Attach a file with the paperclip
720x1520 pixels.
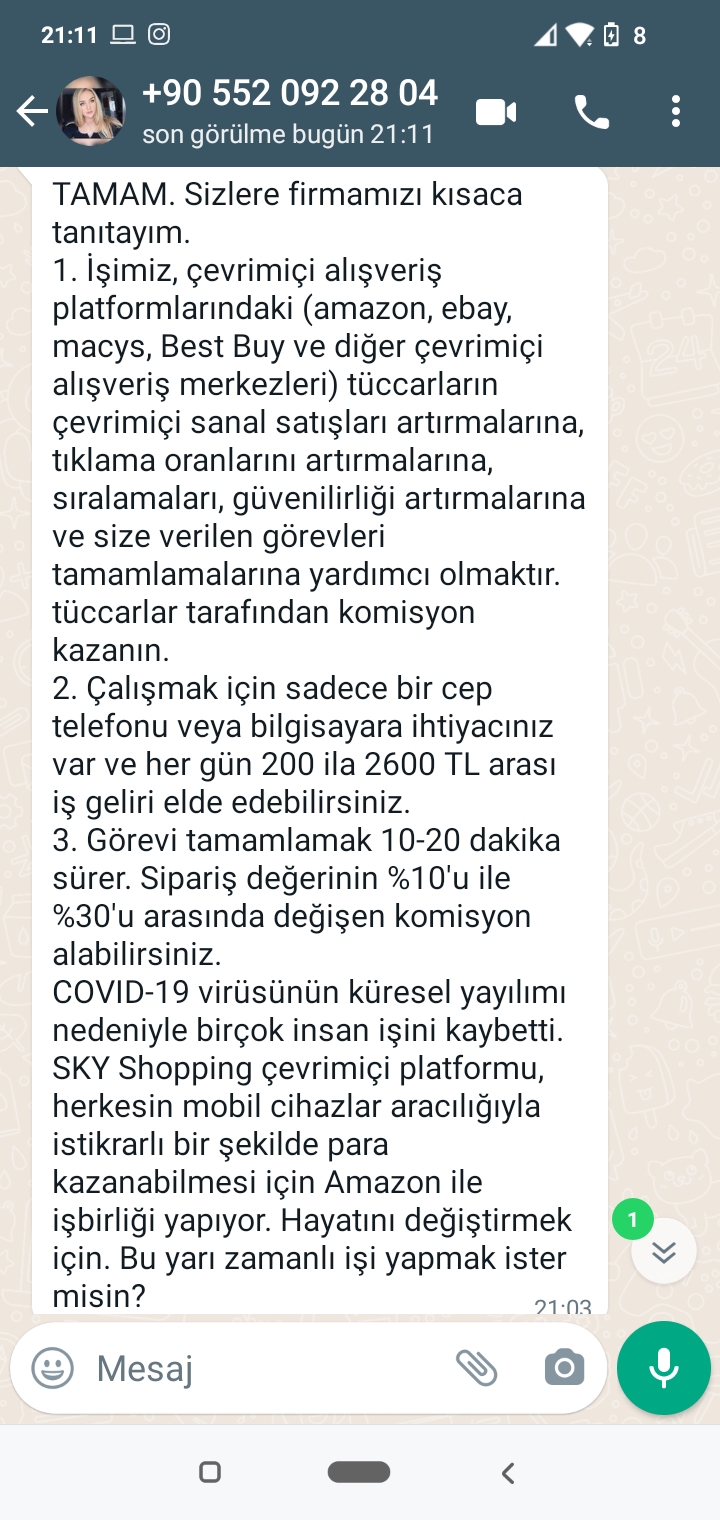[477, 1368]
